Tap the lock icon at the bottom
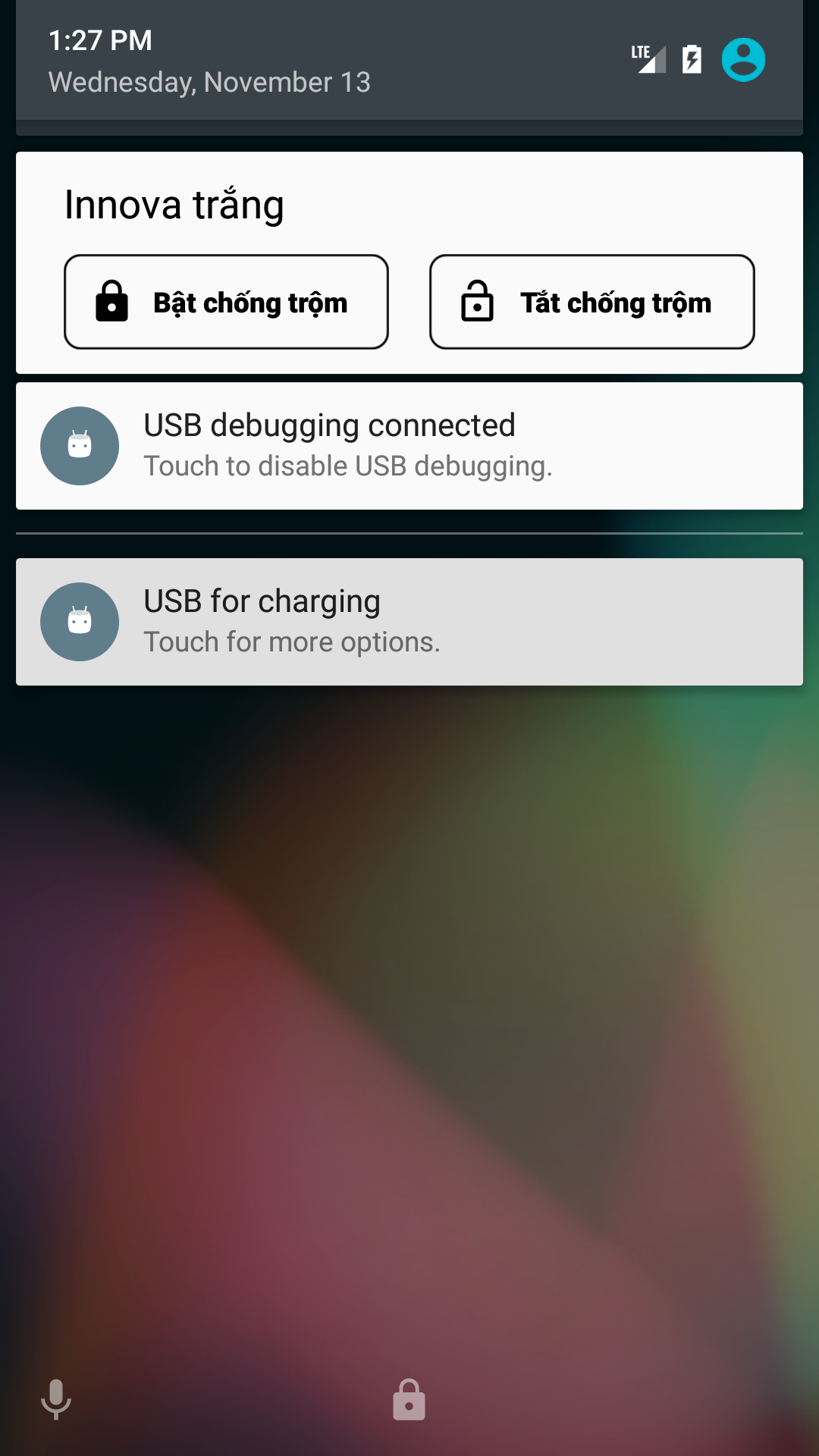Image resolution: width=819 pixels, height=1456 pixels. pos(409,1399)
